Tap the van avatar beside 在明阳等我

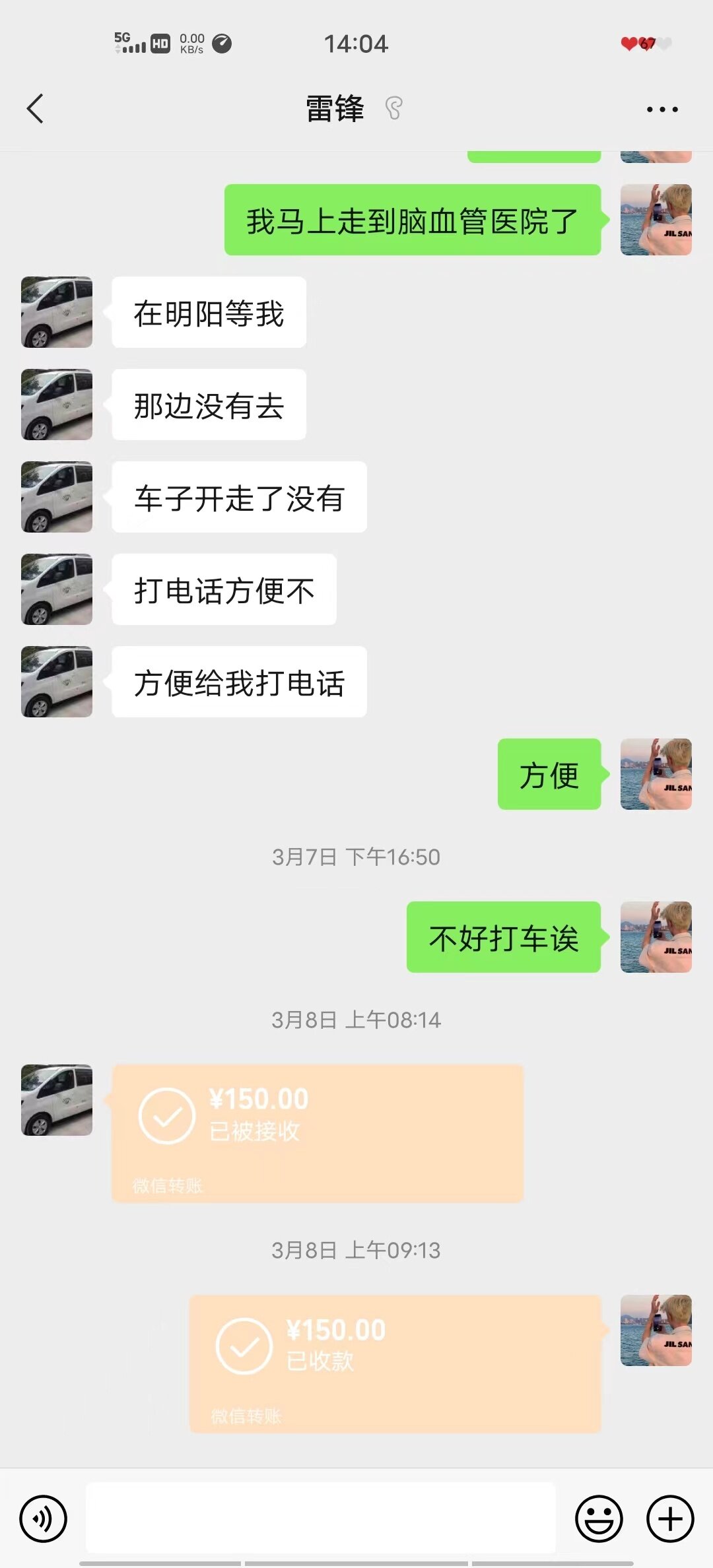click(x=57, y=312)
